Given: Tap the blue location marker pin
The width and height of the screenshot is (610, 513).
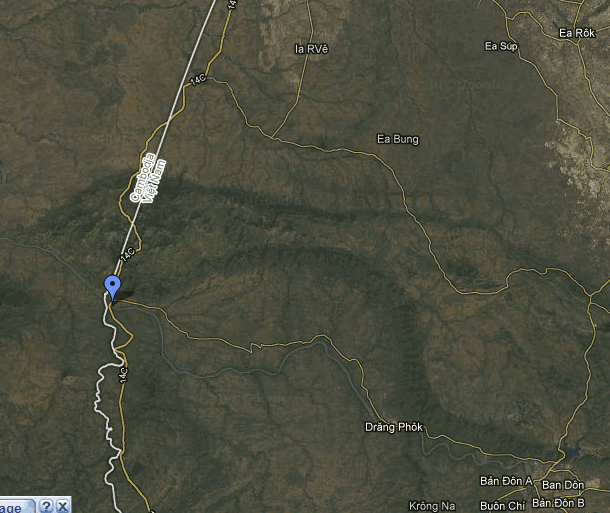Looking at the screenshot, I should [x=112, y=285].
